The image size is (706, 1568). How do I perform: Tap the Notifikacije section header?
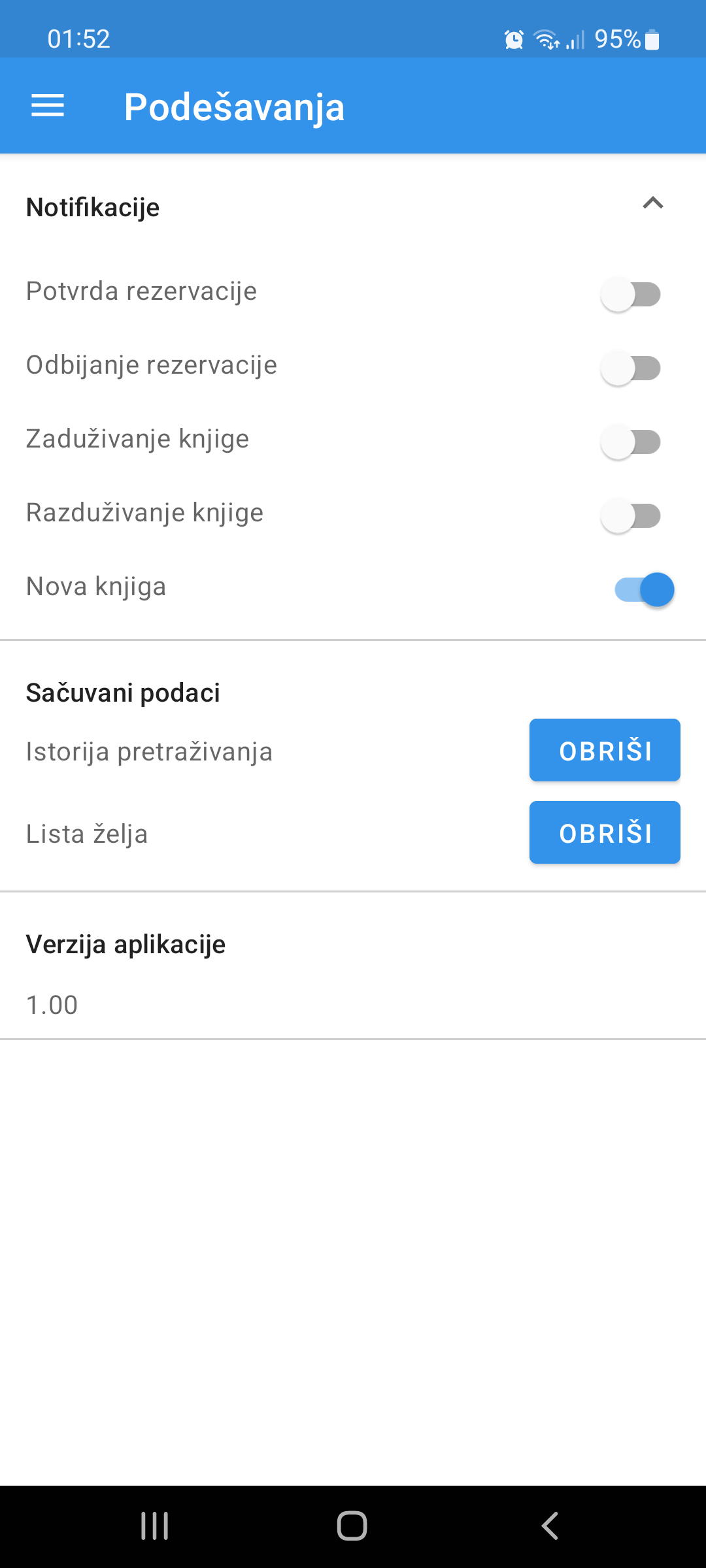pyautogui.click(x=92, y=207)
